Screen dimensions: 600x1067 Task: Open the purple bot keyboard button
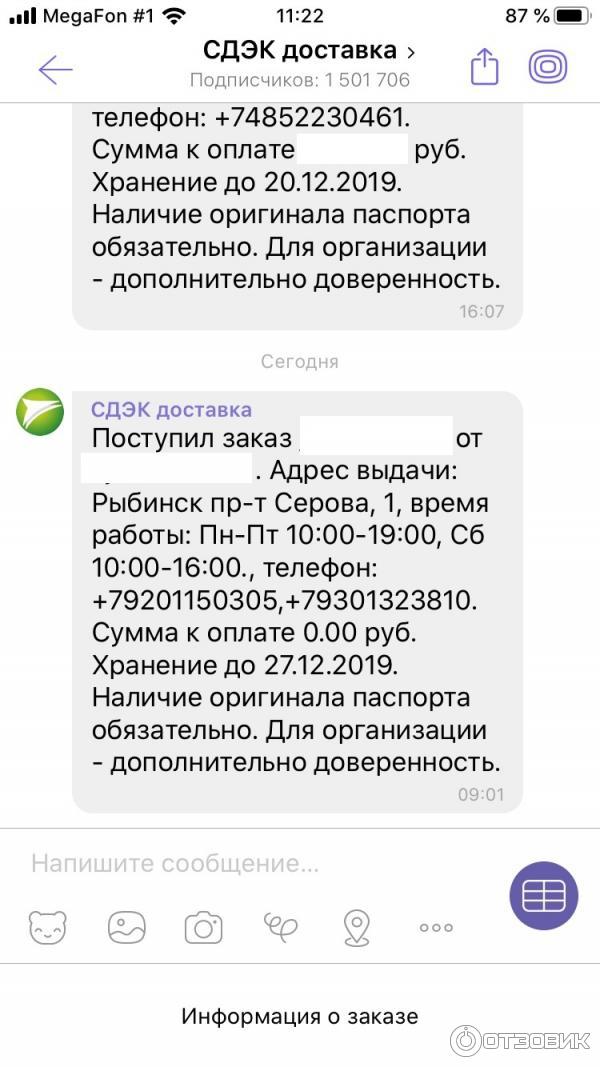544,896
